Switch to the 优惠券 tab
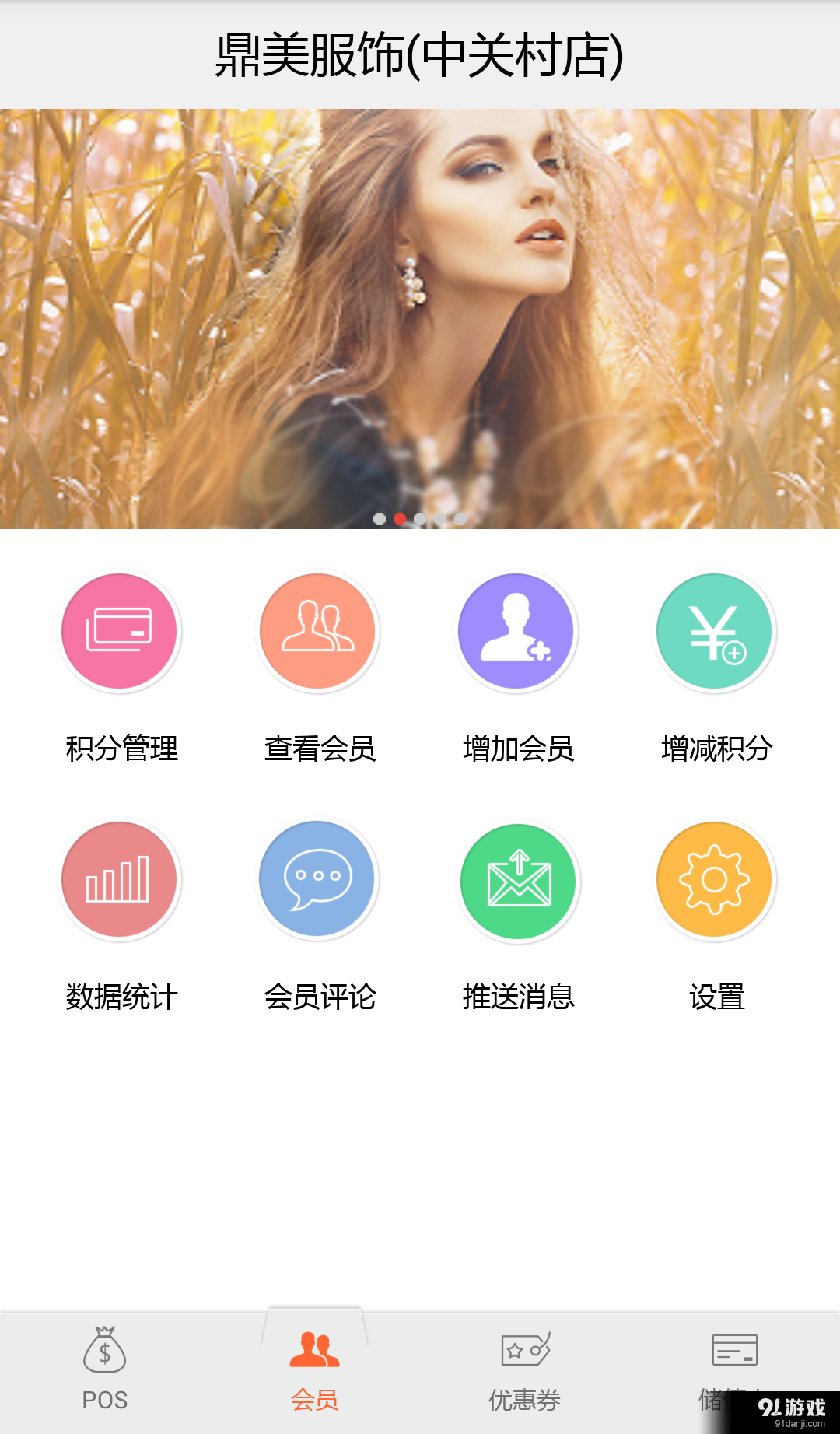This screenshot has height=1434, width=840. [524, 1373]
